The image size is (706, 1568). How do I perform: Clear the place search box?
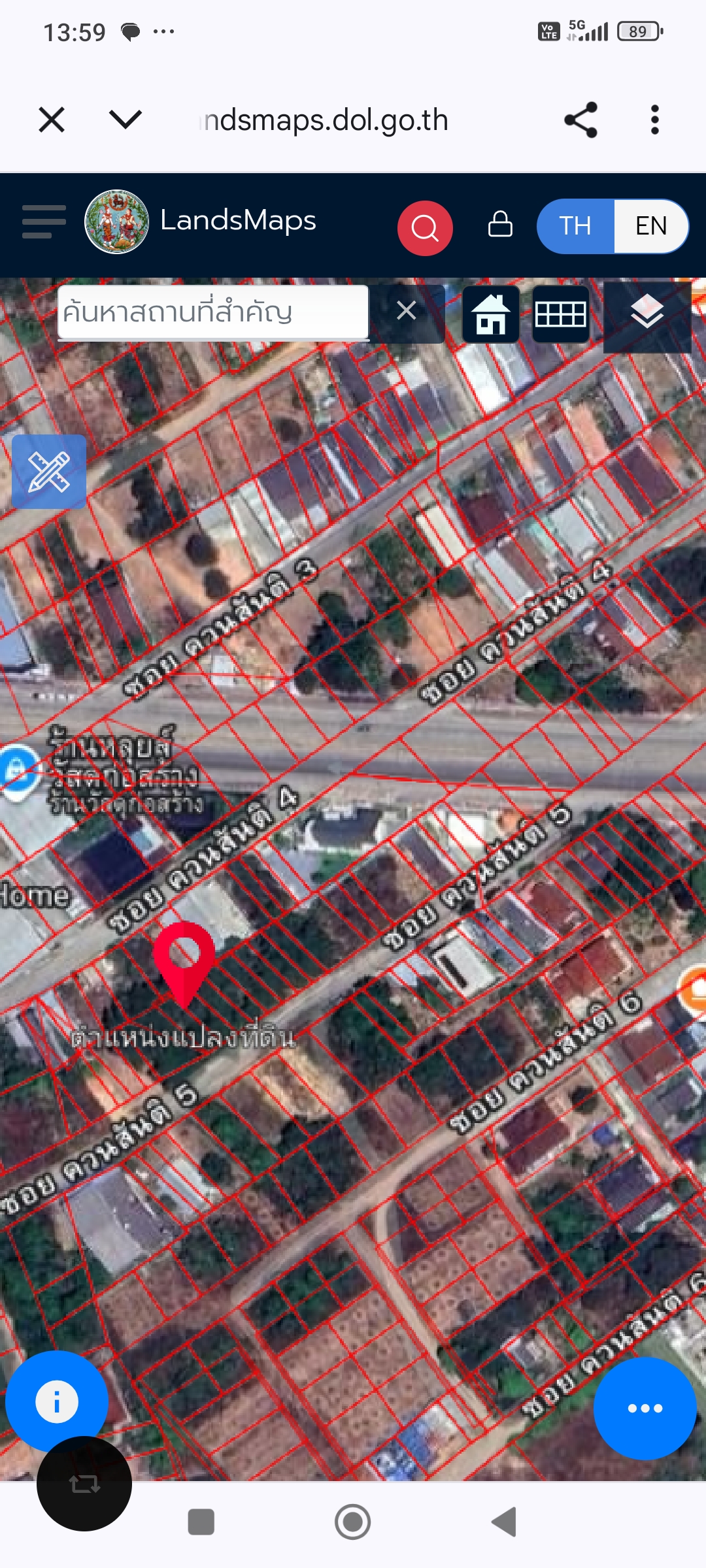tap(407, 311)
